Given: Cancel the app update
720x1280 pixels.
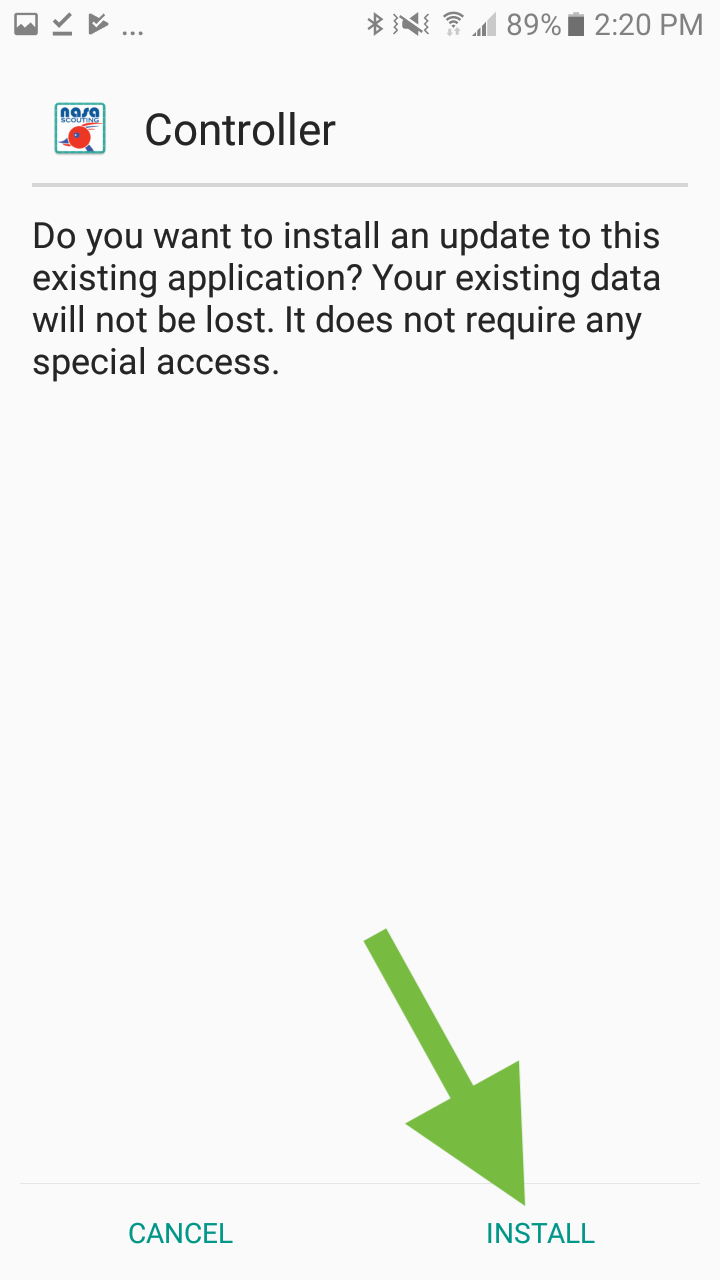Looking at the screenshot, I should [180, 1233].
